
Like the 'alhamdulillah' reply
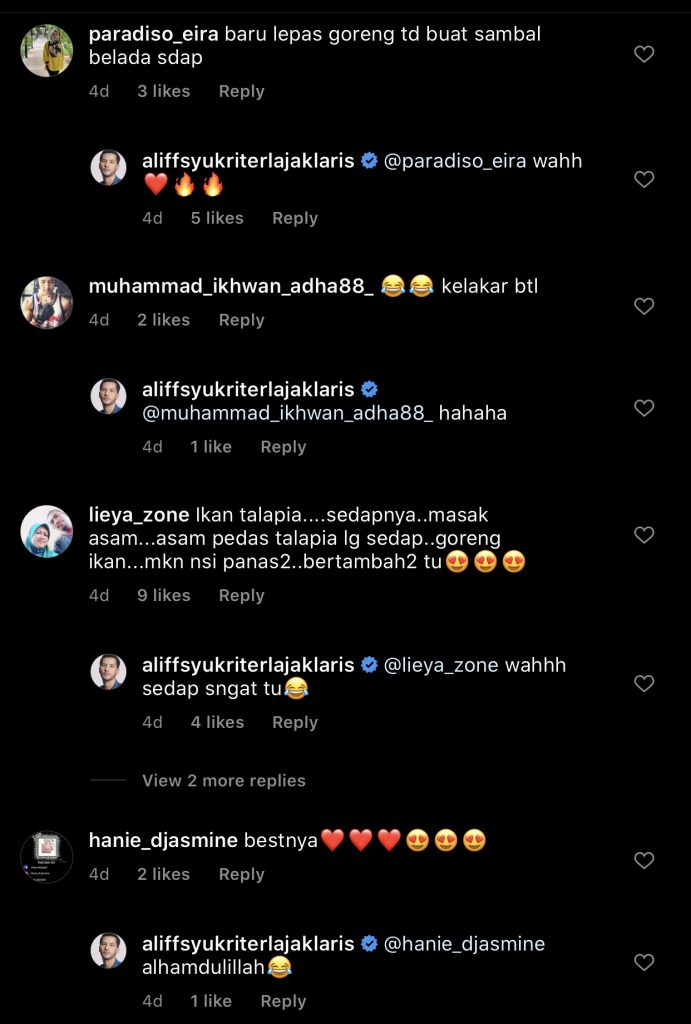pos(644,962)
